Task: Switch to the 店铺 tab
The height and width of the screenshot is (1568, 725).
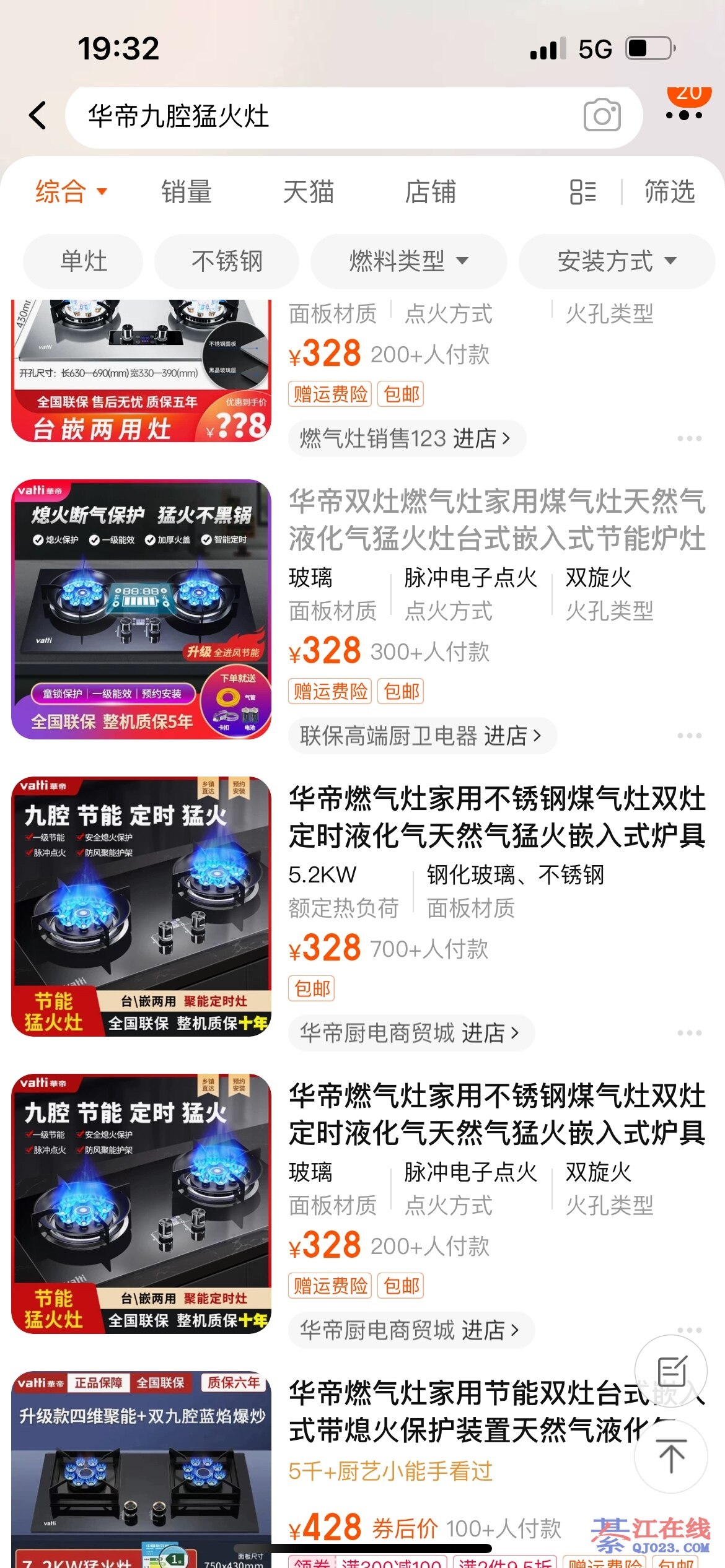Action: pyautogui.click(x=431, y=191)
